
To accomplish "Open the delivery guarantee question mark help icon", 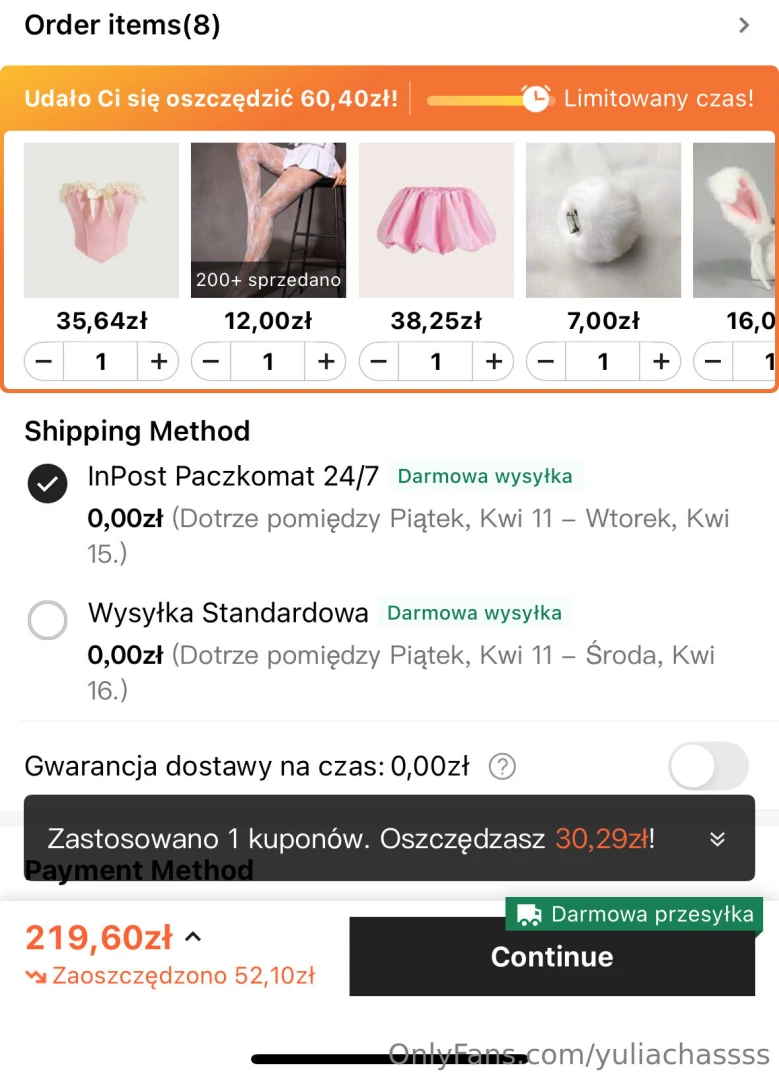I will [x=502, y=766].
